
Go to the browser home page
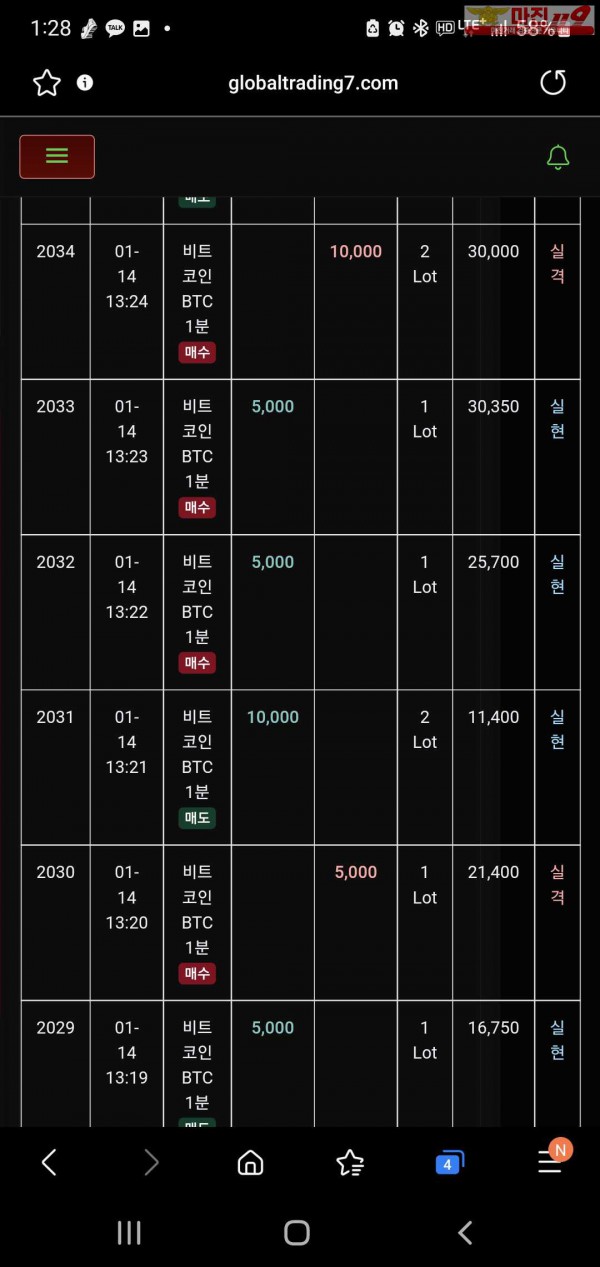[250, 1162]
